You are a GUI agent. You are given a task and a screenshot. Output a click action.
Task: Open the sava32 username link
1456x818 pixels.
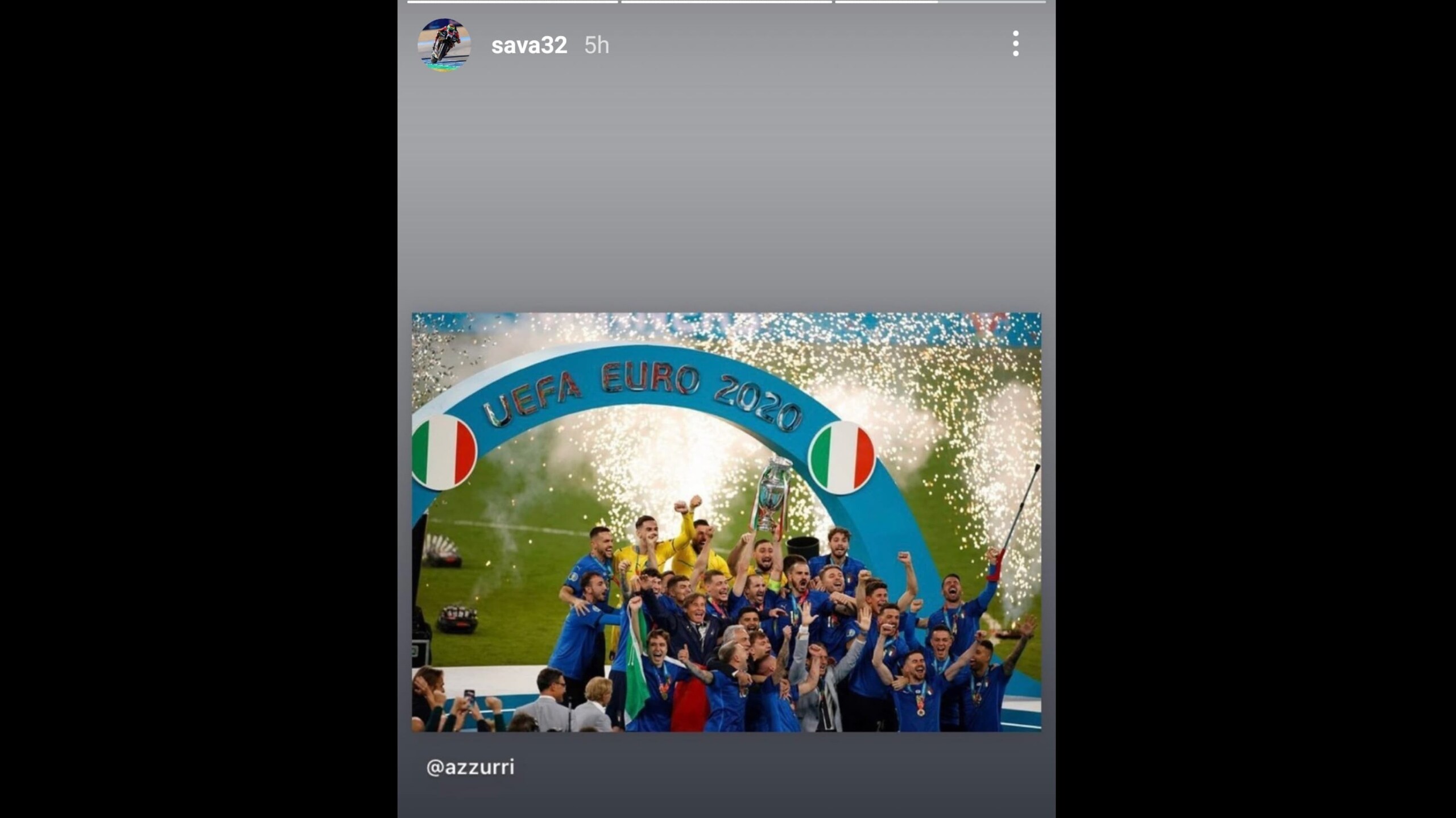coord(528,45)
